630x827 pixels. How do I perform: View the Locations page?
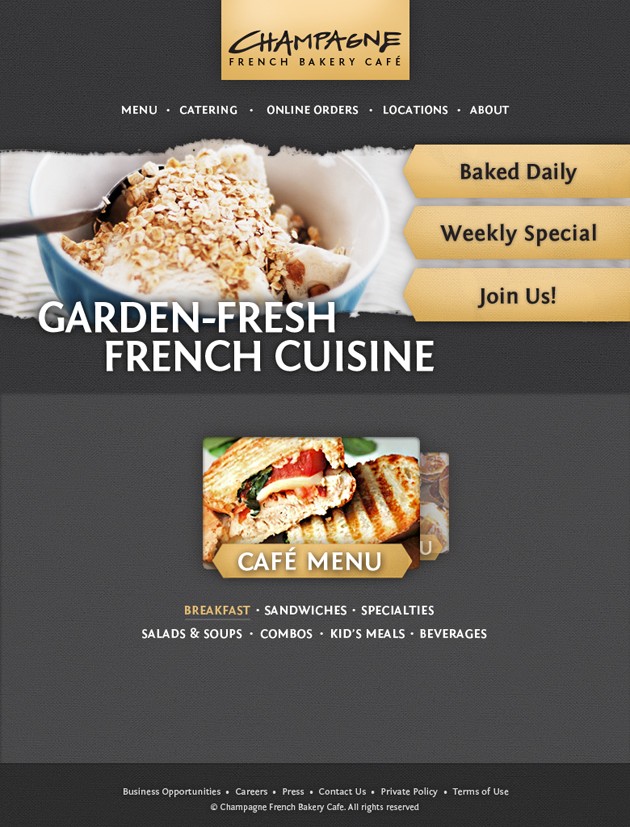(415, 110)
